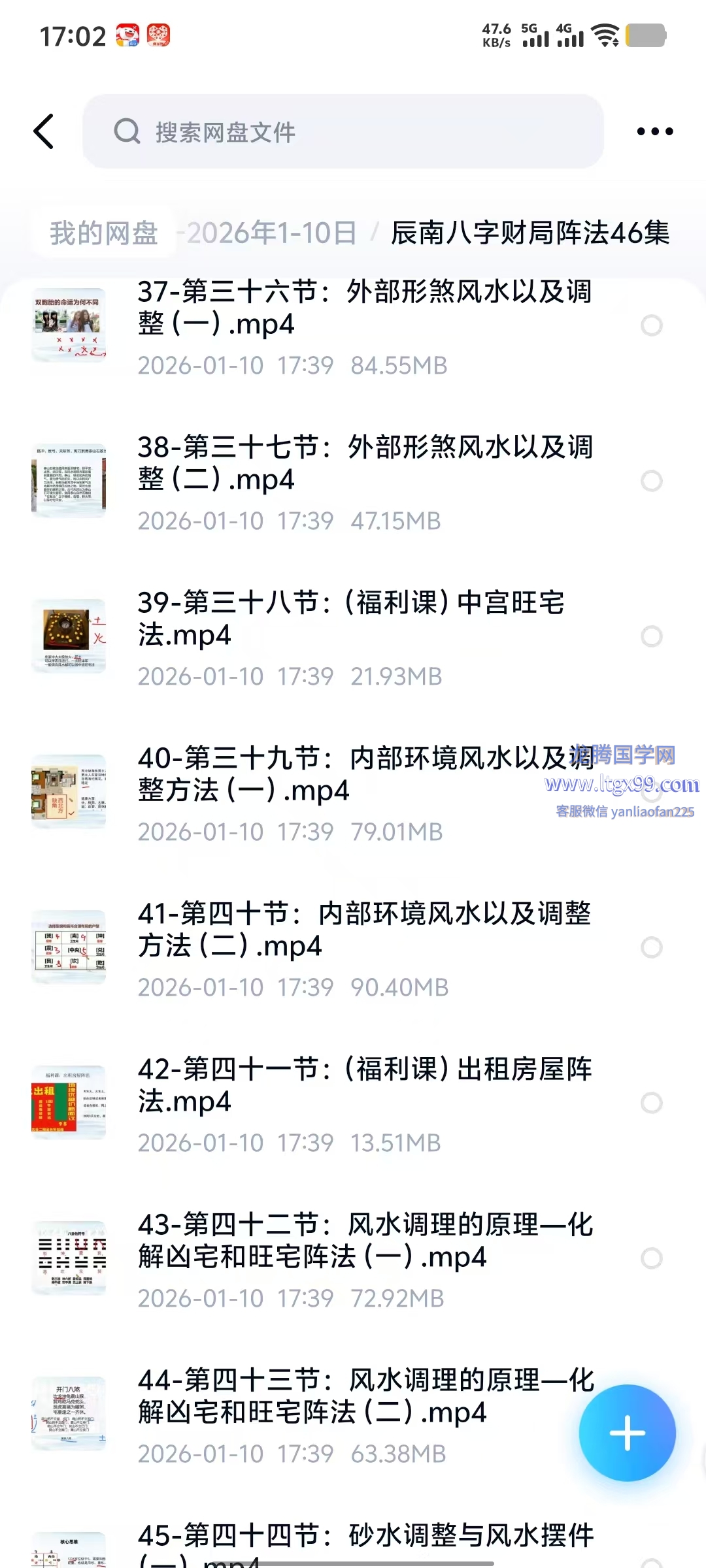Go to the 2026年1-10日 folder breadcrumb
Screen dimensions: 706x1568
tap(271, 233)
